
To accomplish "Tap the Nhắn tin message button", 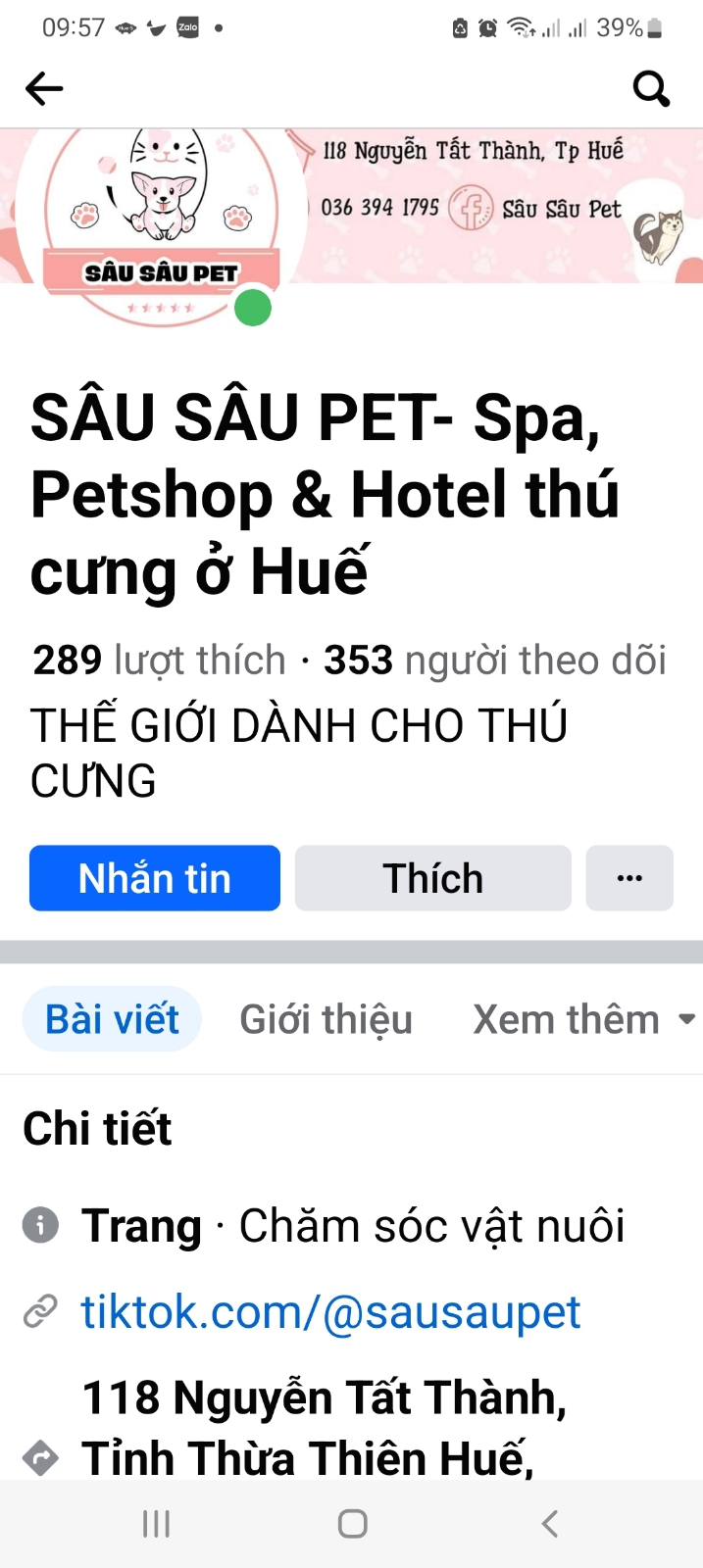I will click(x=155, y=878).
